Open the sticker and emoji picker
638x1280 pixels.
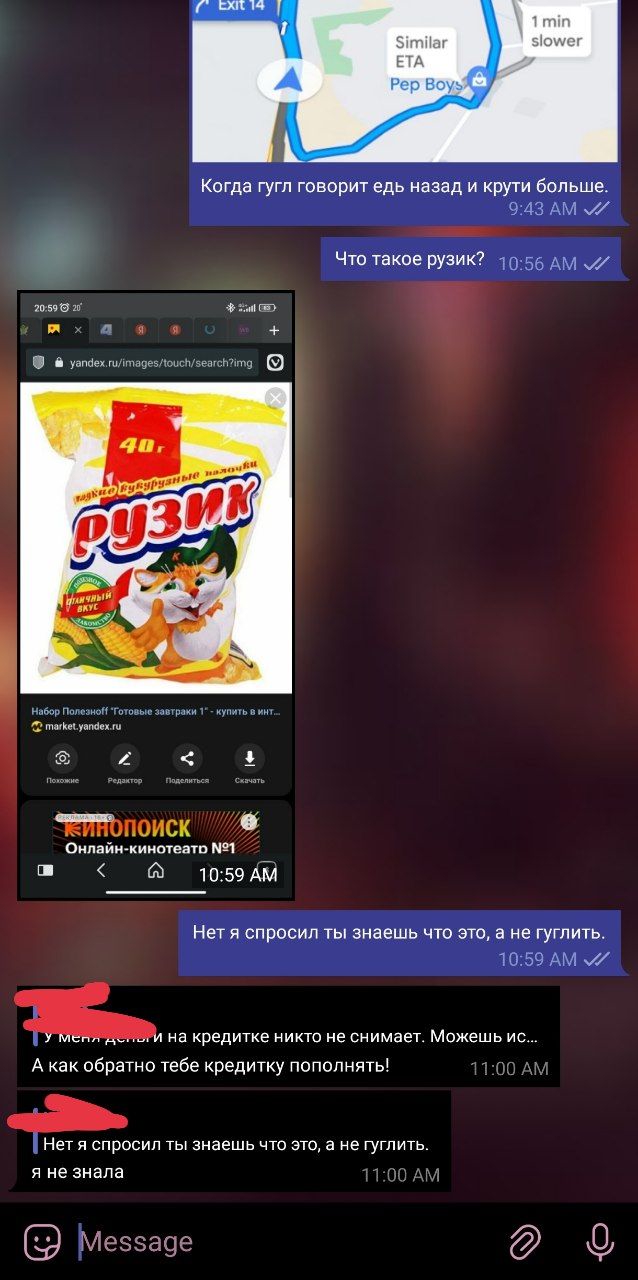pyautogui.click(x=42, y=1242)
